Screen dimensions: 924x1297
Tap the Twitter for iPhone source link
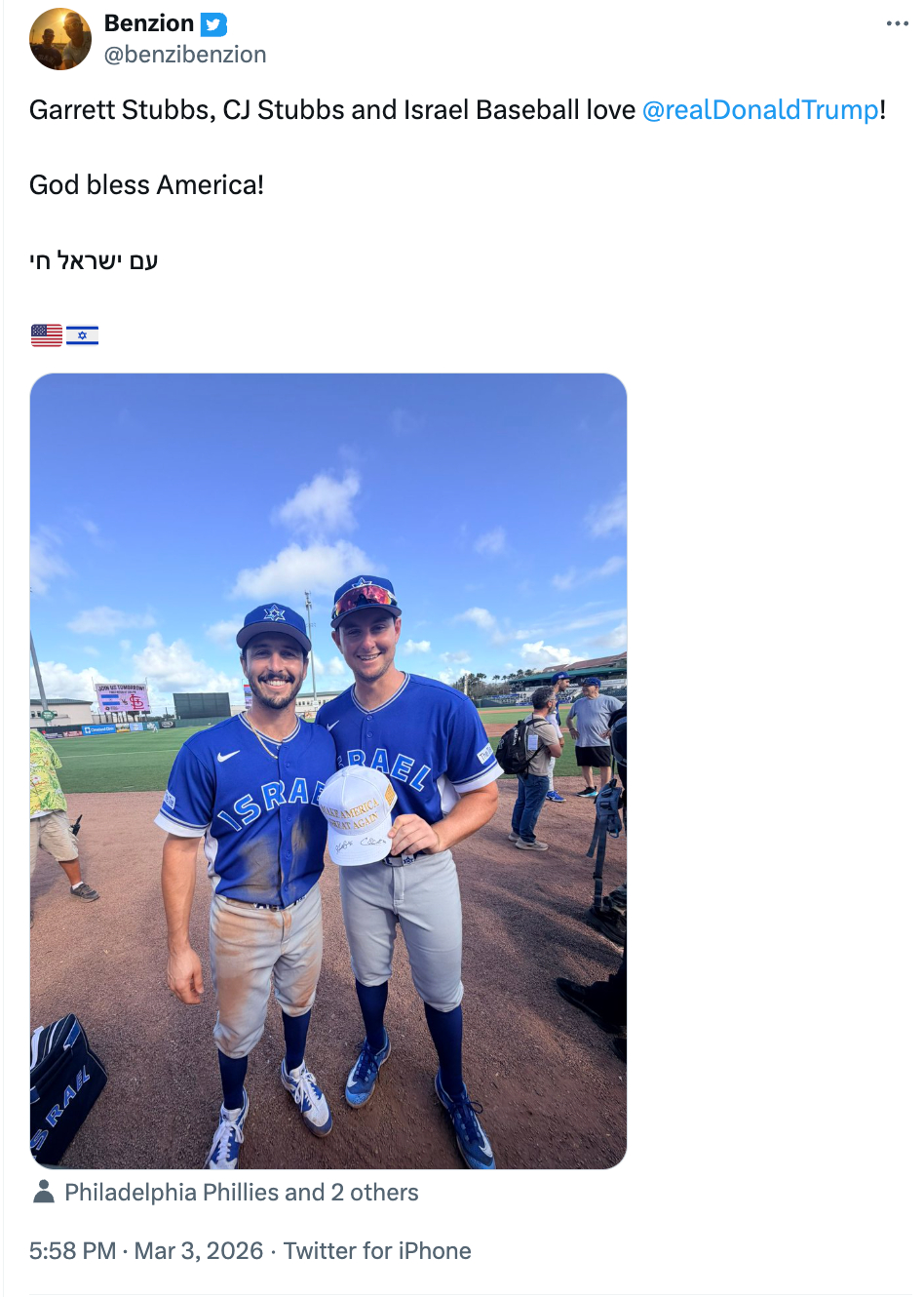[377, 1251]
